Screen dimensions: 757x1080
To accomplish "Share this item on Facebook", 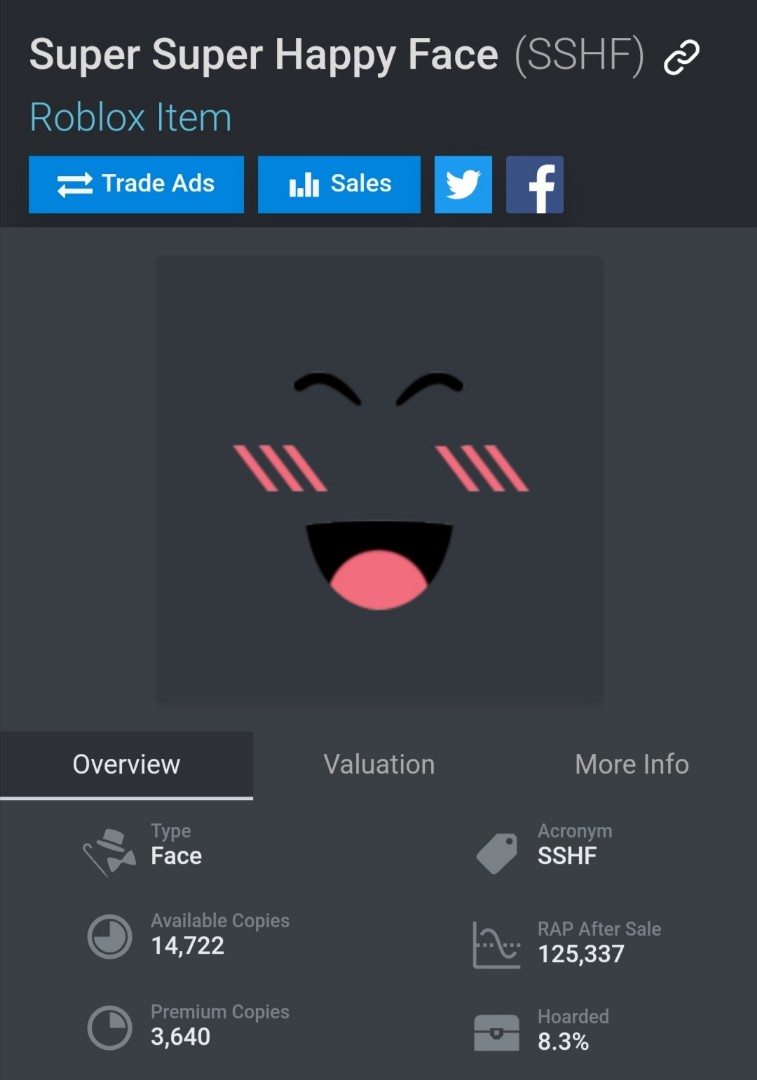I will pyautogui.click(x=535, y=184).
